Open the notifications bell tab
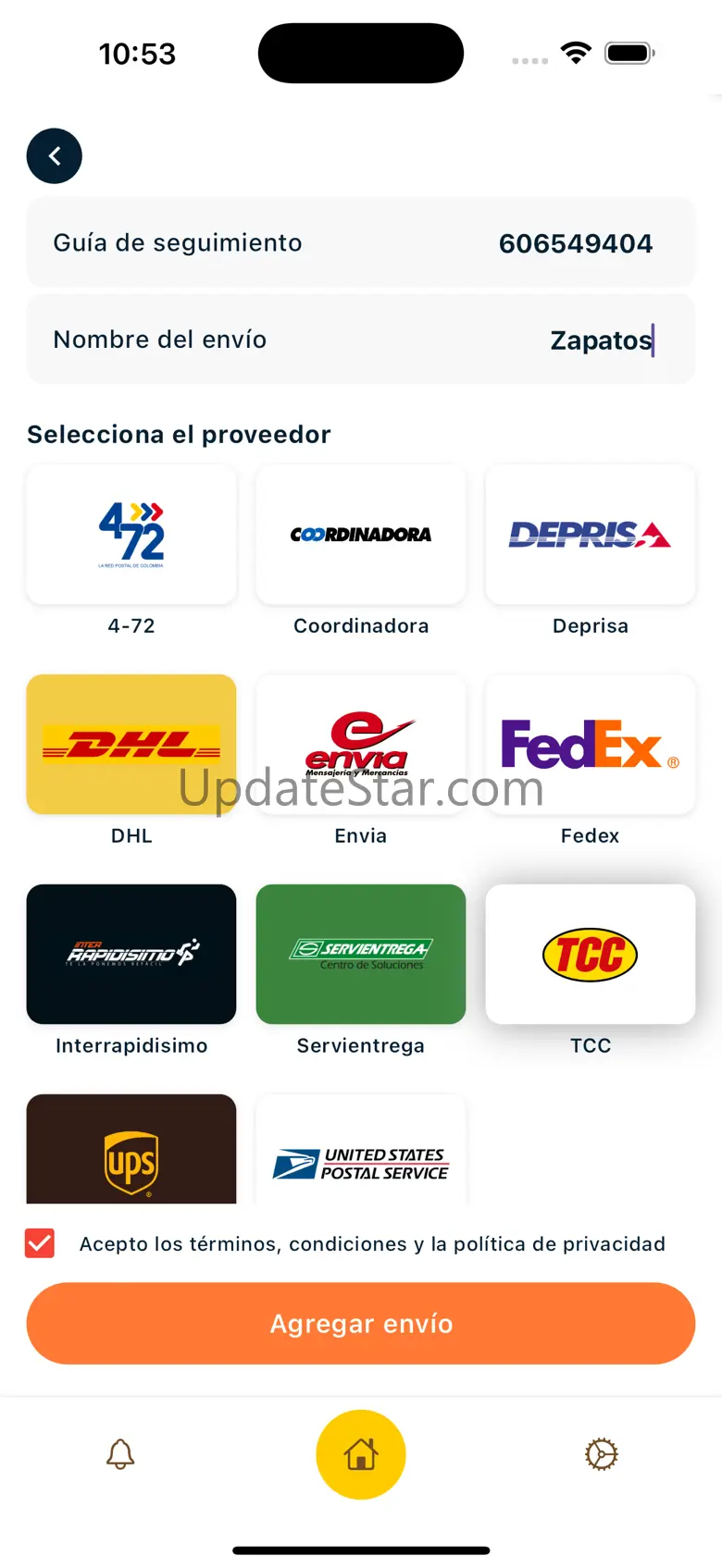 pos(120,1454)
